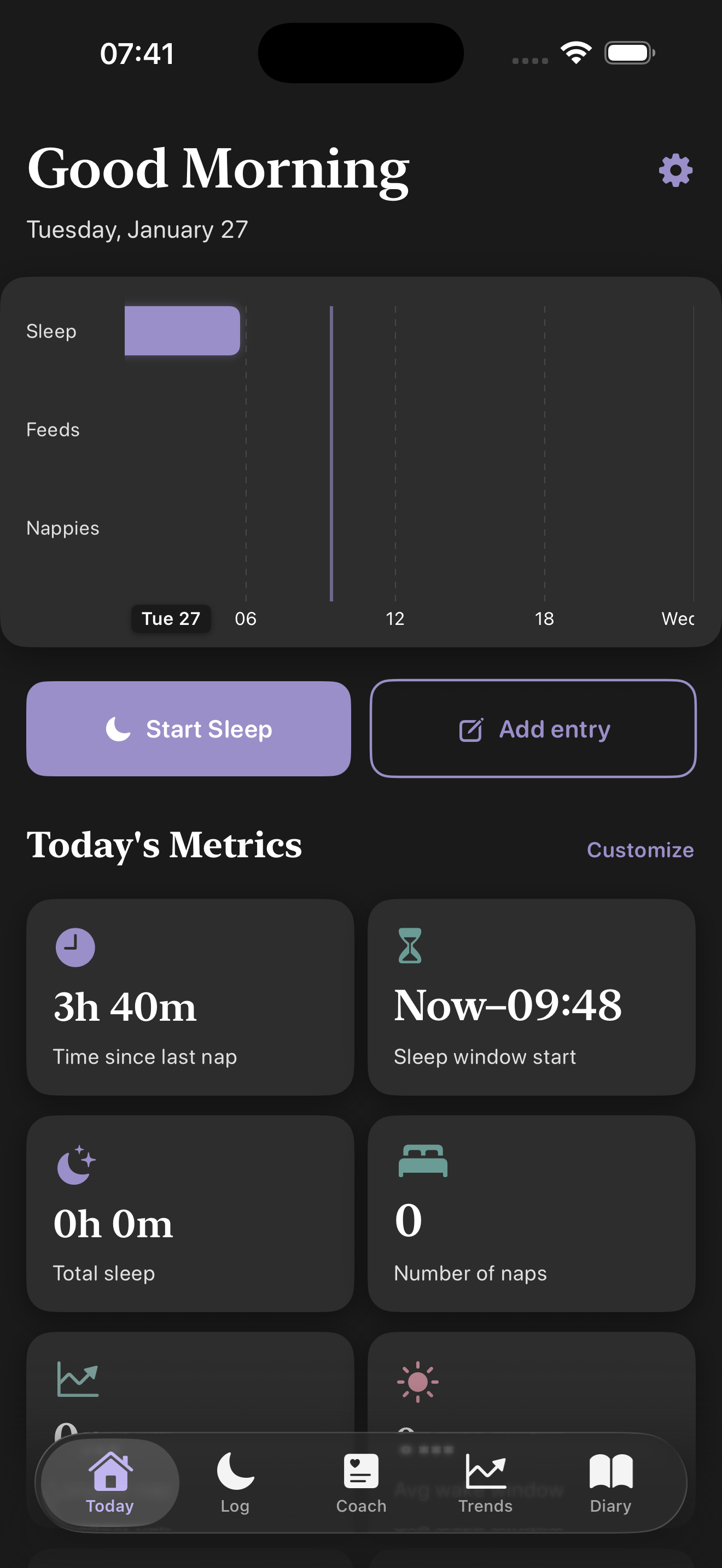Viewport: 722px width, 1568px height.
Task: Add a new entry
Action: tap(533, 729)
